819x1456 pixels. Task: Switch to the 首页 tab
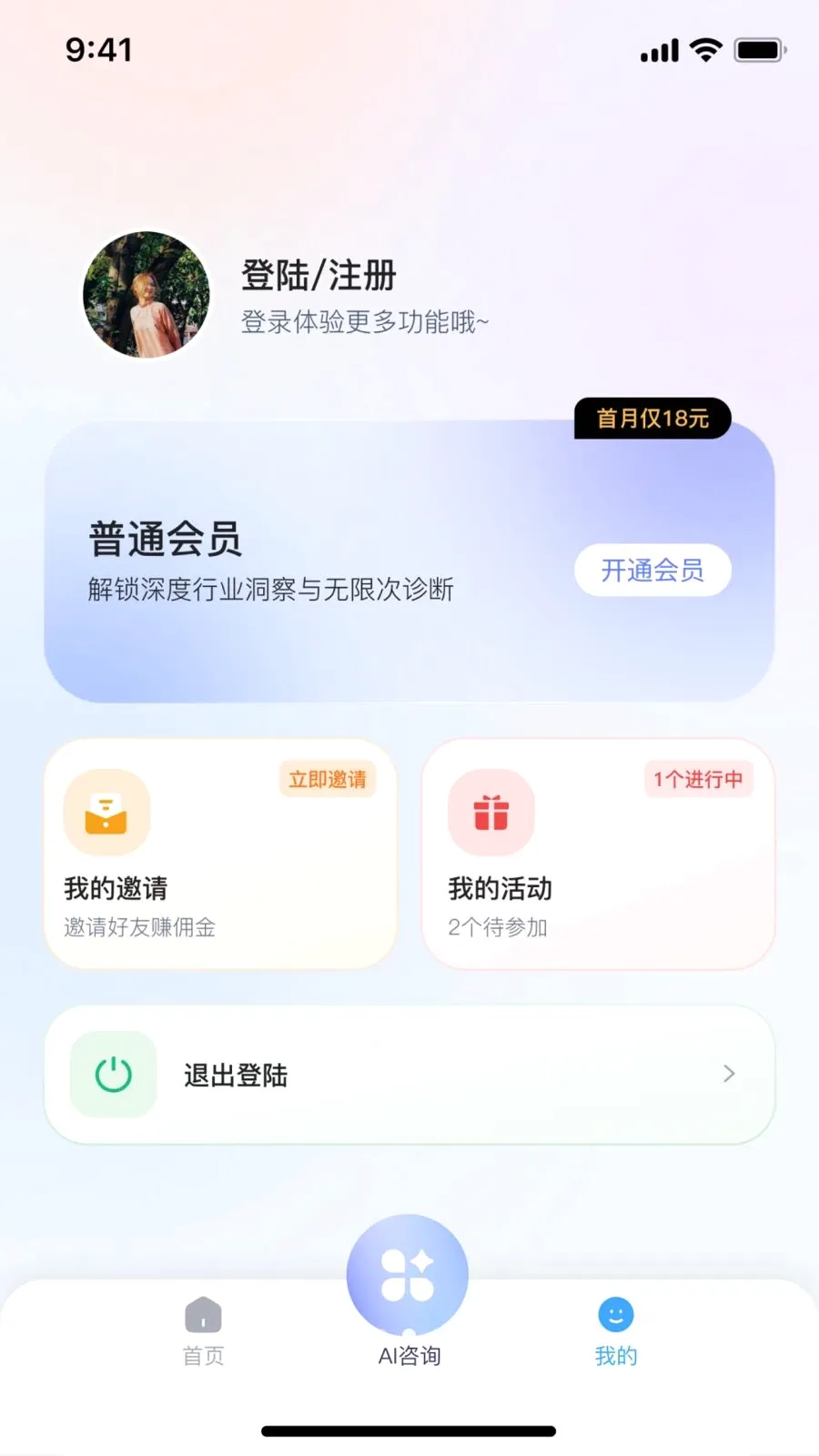[x=203, y=1332]
